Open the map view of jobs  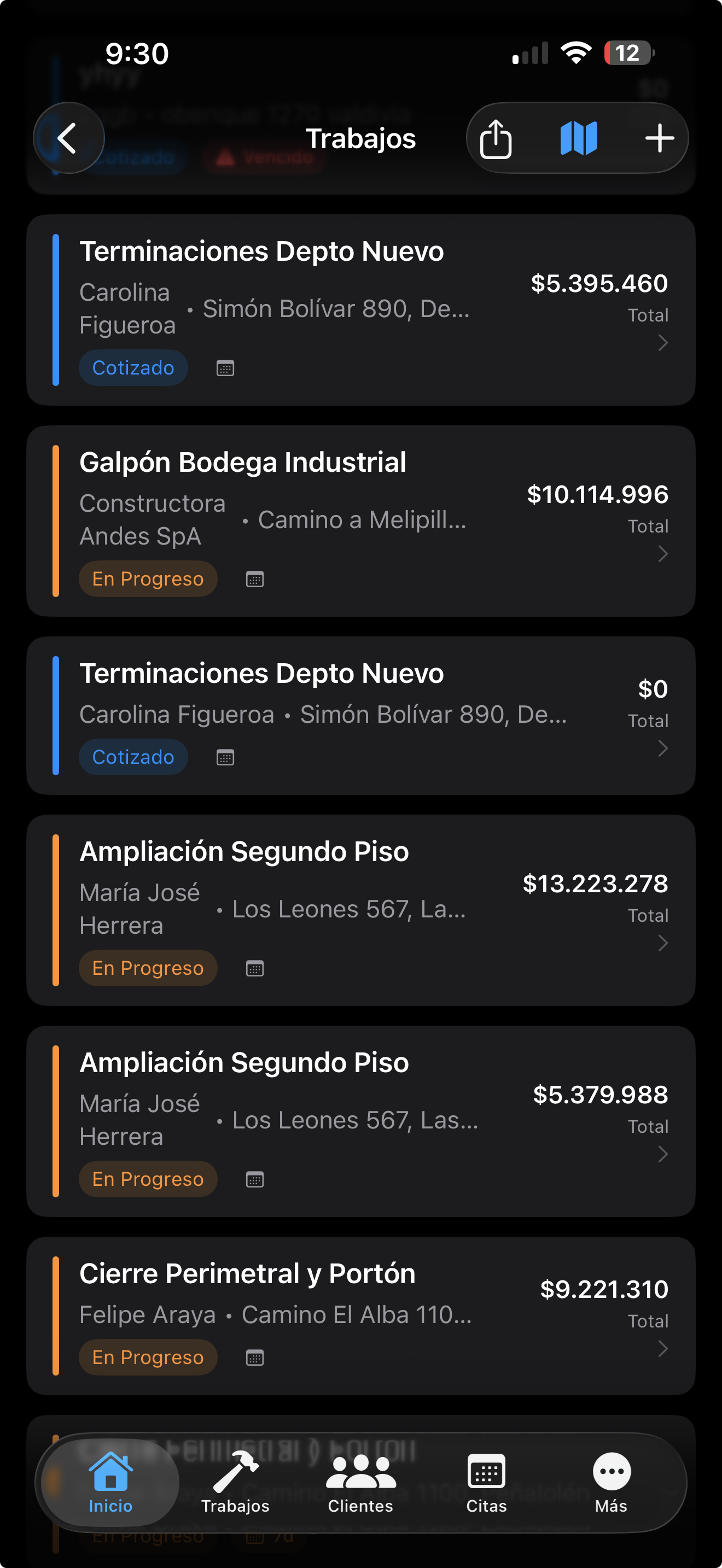(578, 138)
